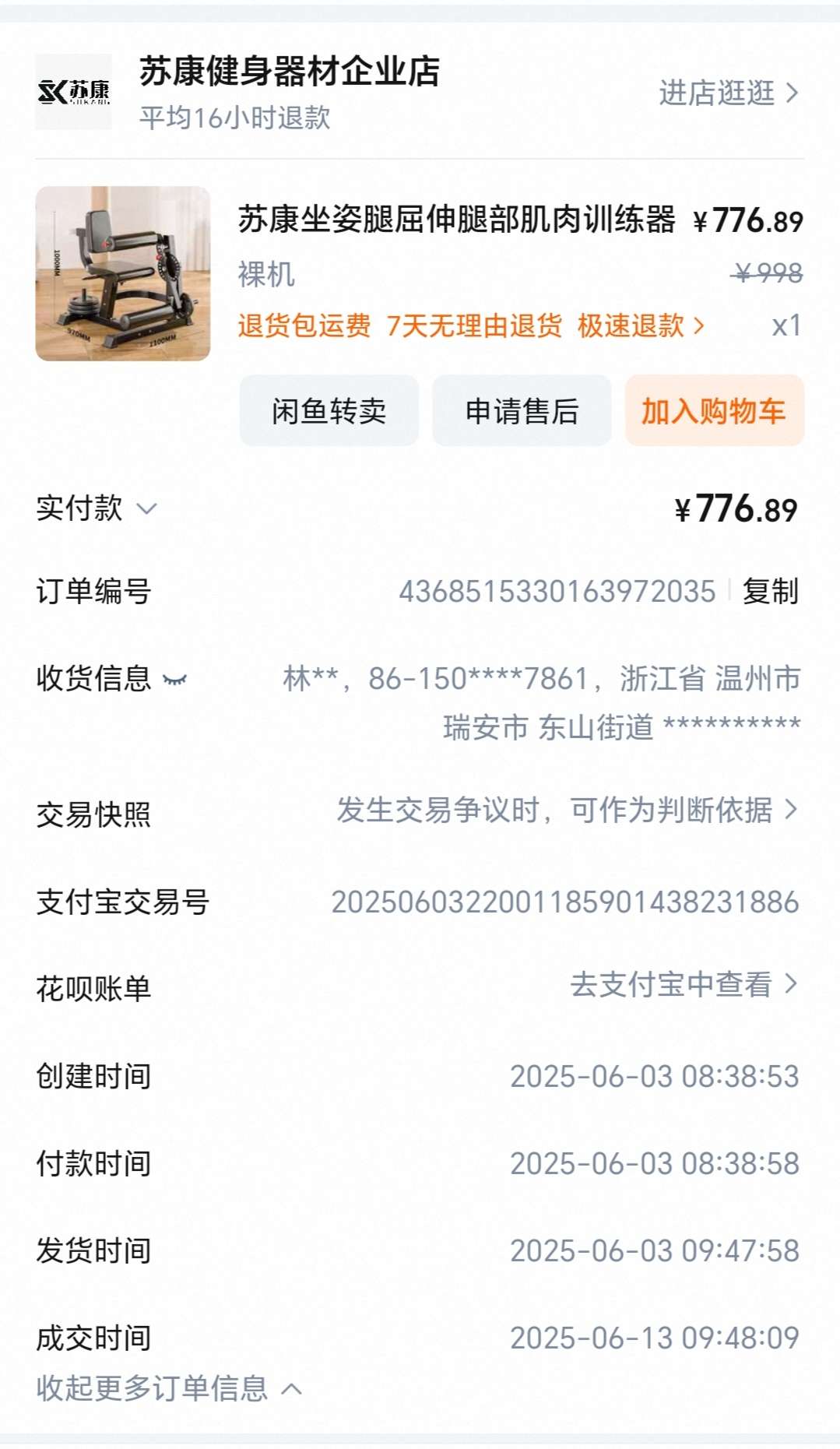Viewport: 840px width, 1449px height.
Task: Add item to cart via 加入购物车
Action: (714, 410)
